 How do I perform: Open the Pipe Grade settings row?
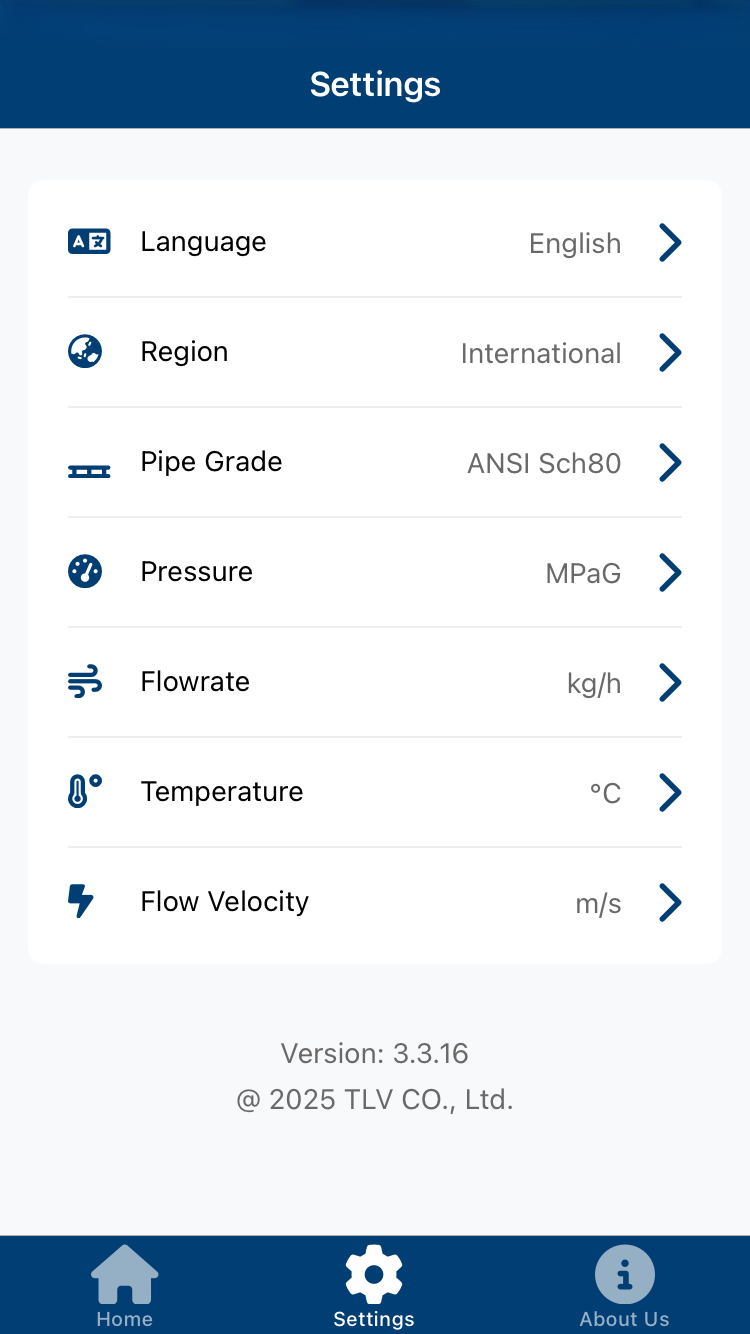375,462
